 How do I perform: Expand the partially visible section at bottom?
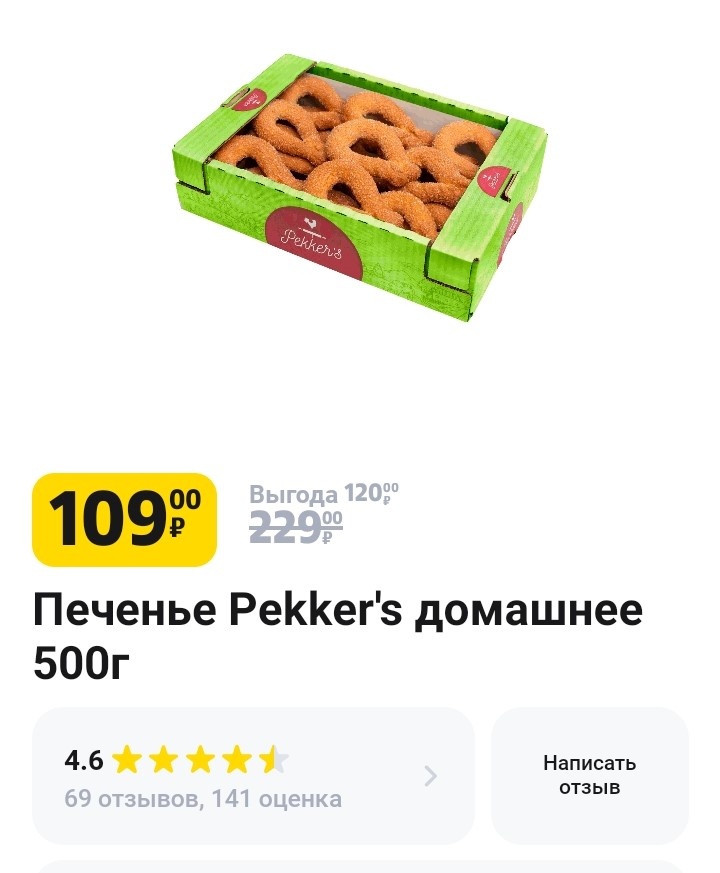[360, 868]
